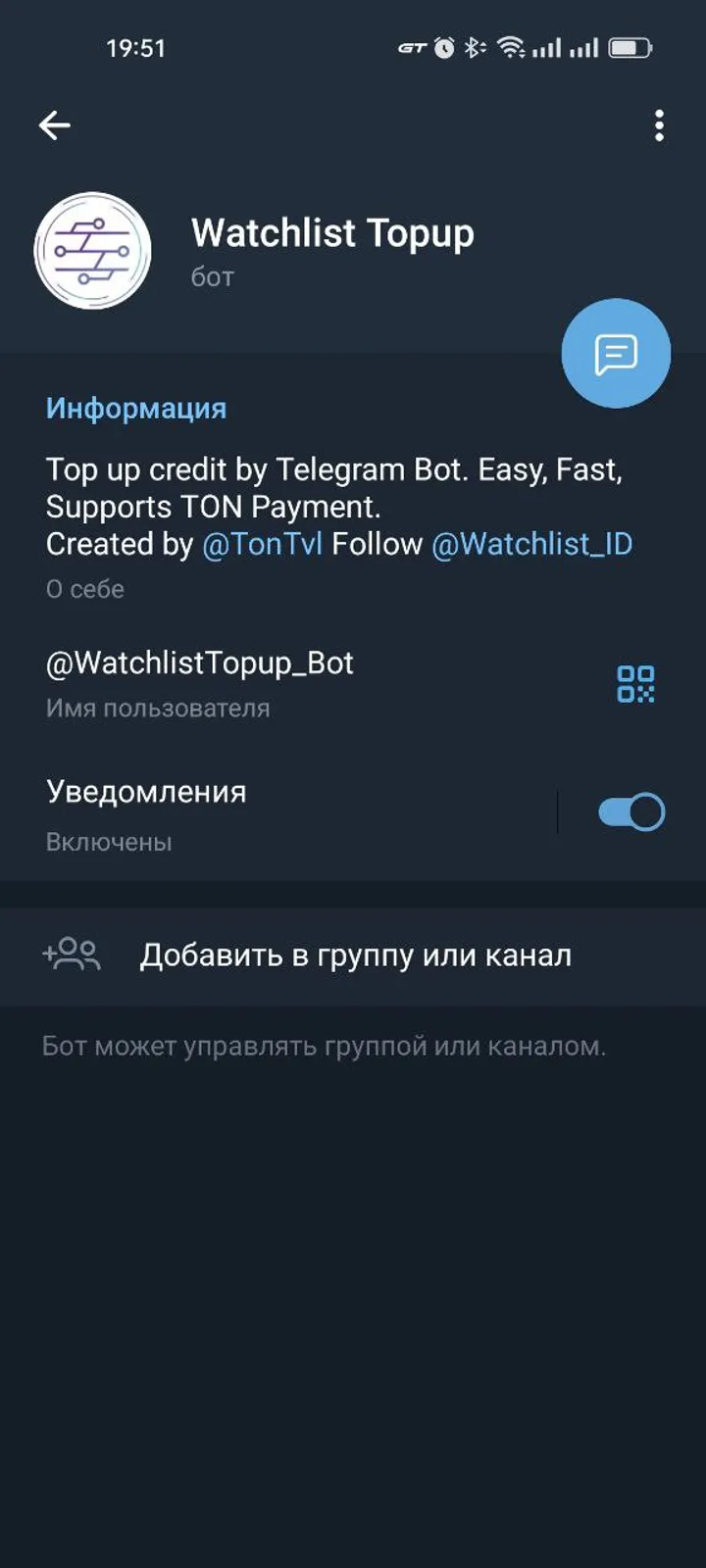
Task: Open the @TonTvl link
Action: pos(260,545)
